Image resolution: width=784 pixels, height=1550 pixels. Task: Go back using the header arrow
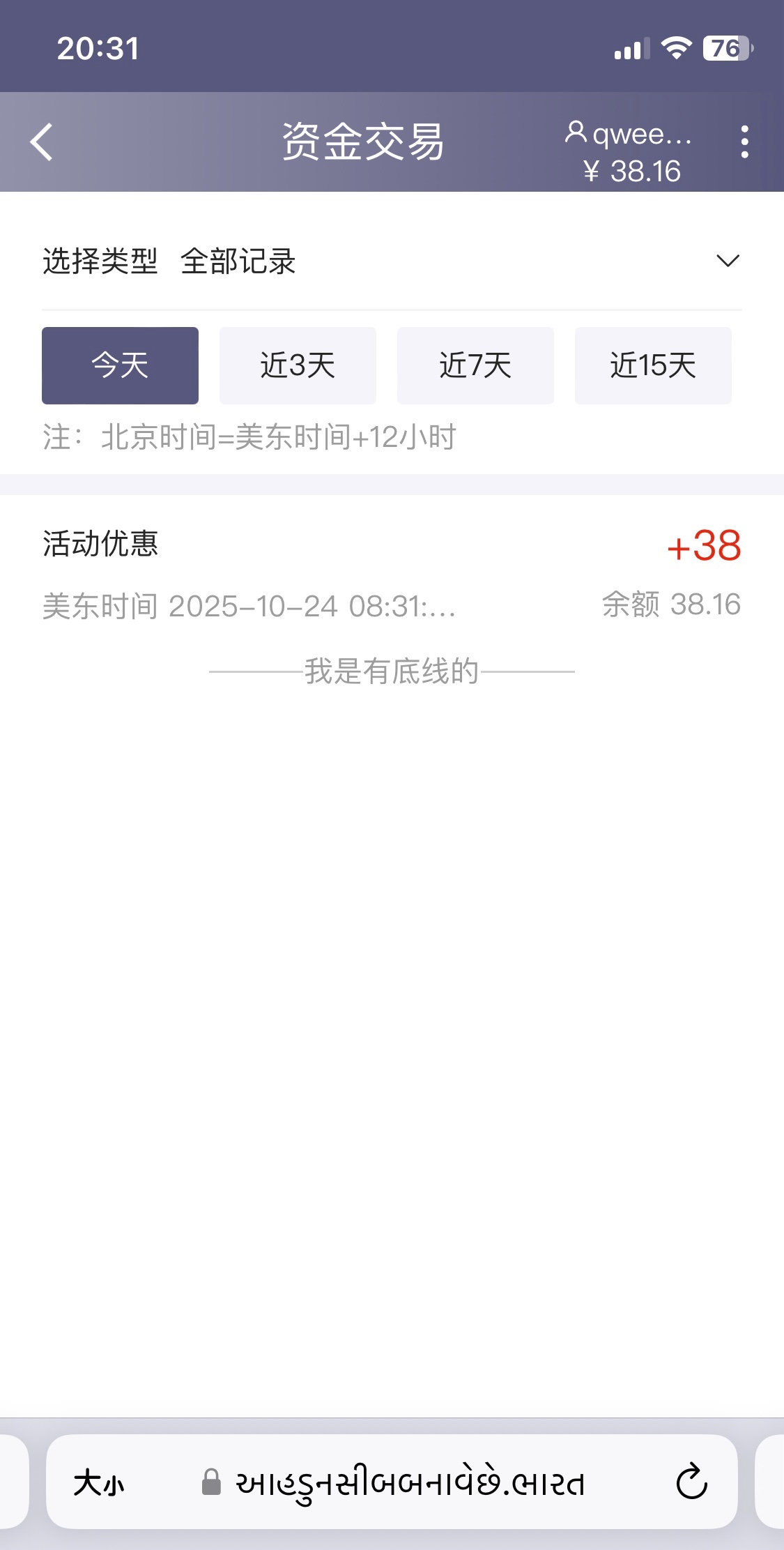(42, 142)
